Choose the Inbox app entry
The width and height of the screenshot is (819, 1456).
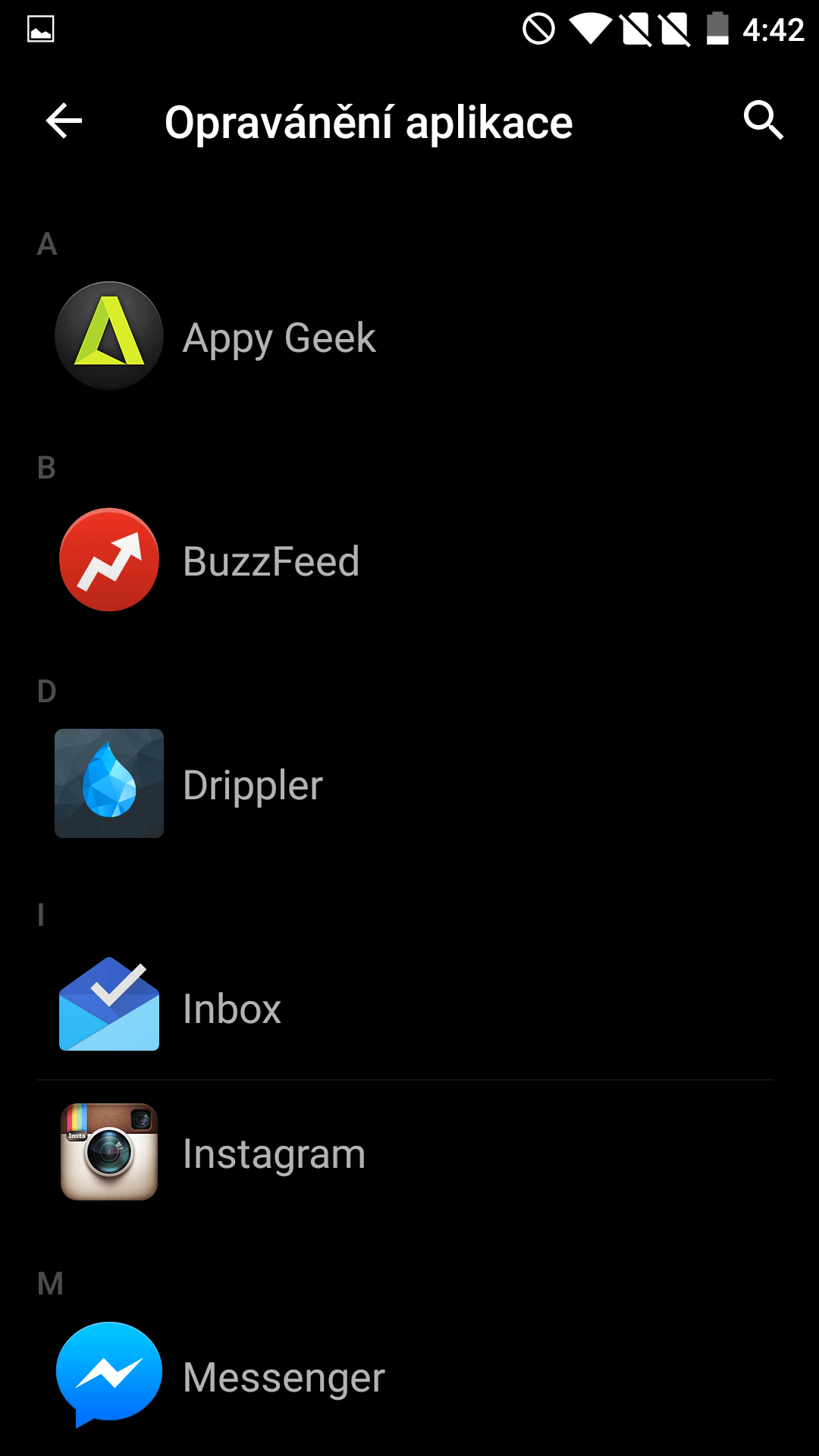(x=409, y=1007)
